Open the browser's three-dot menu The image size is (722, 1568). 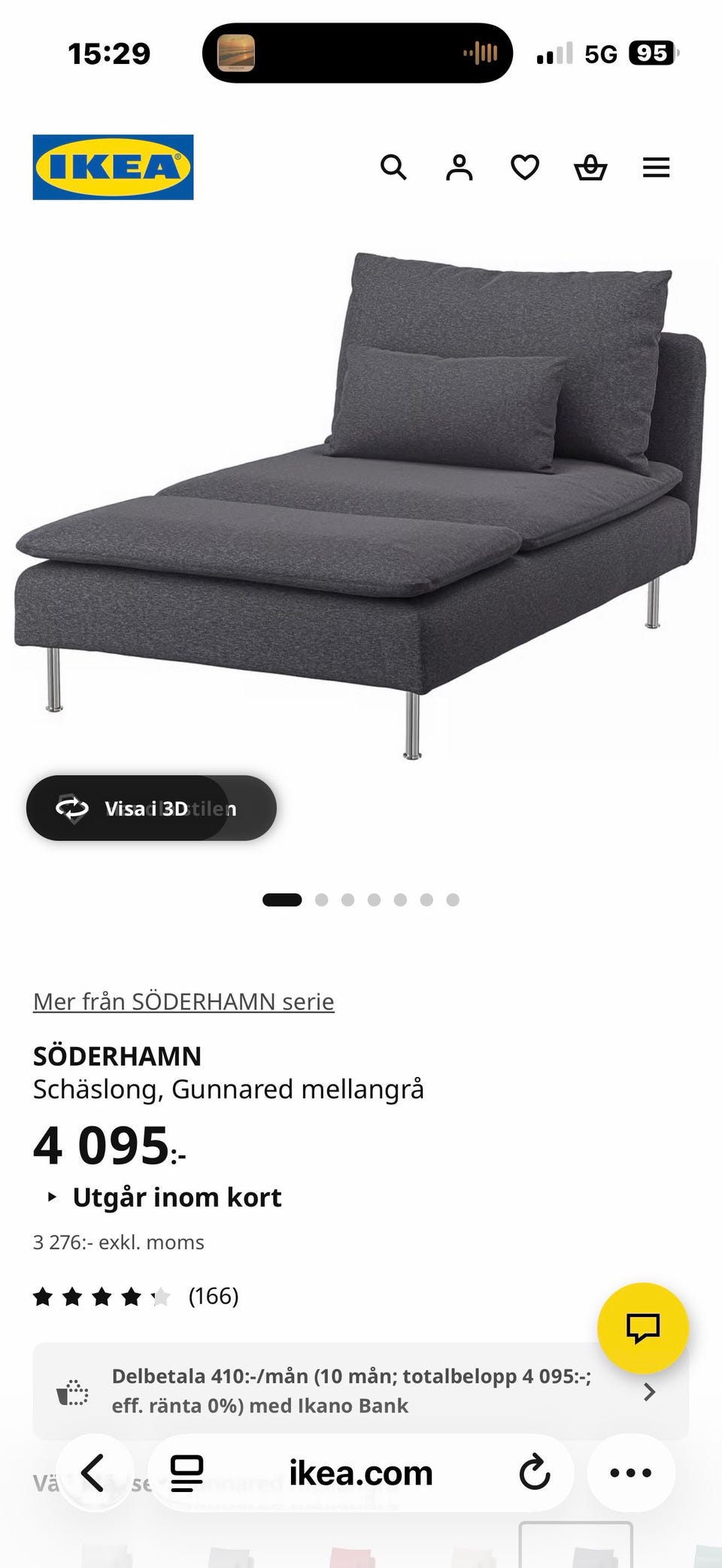pos(630,1473)
